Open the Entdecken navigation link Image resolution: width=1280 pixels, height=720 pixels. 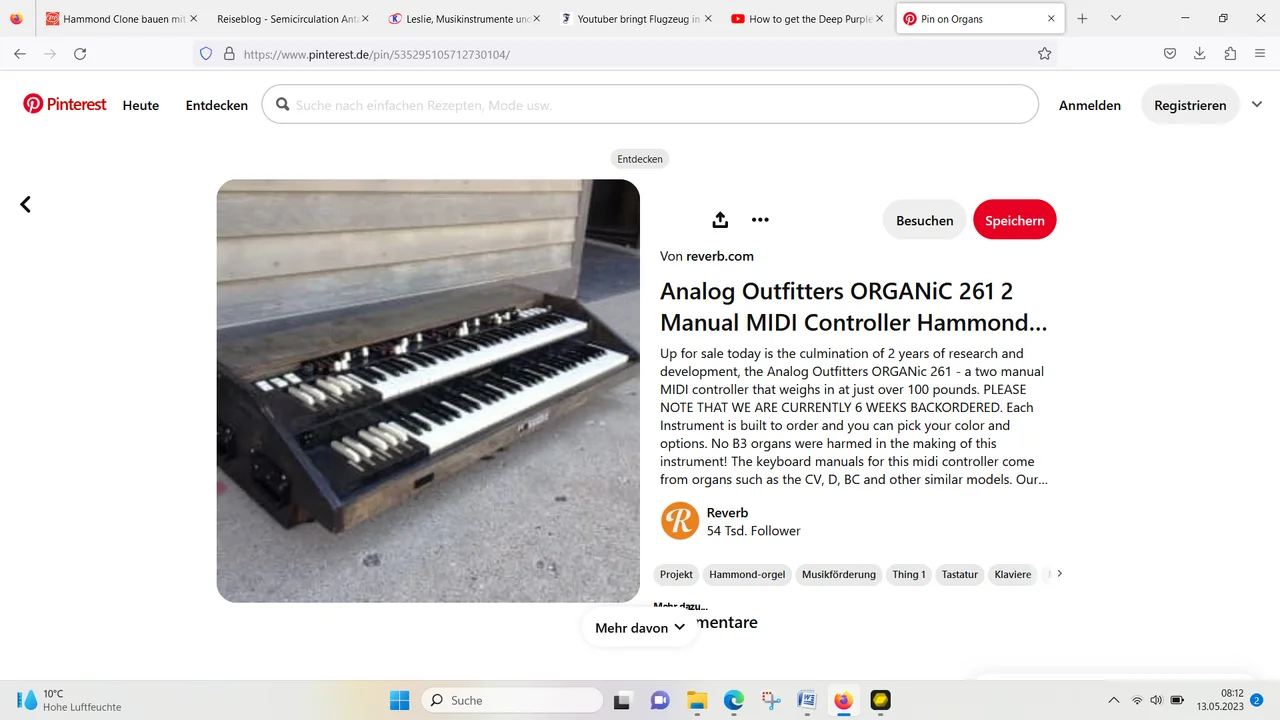pyautogui.click(x=216, y=105)
